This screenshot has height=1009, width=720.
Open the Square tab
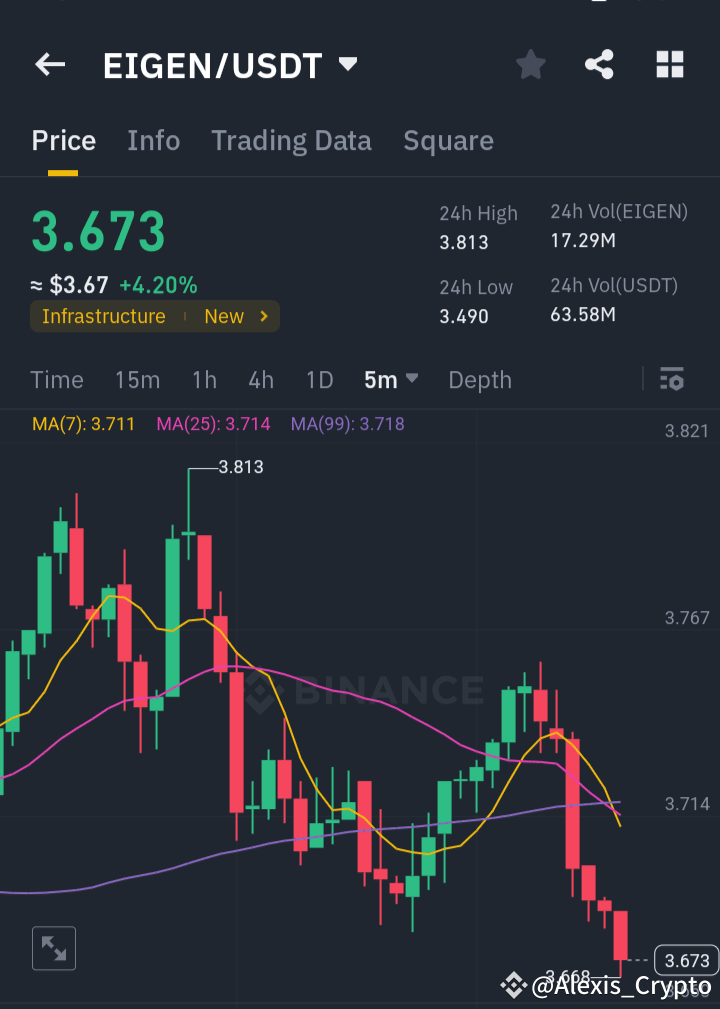448,140
